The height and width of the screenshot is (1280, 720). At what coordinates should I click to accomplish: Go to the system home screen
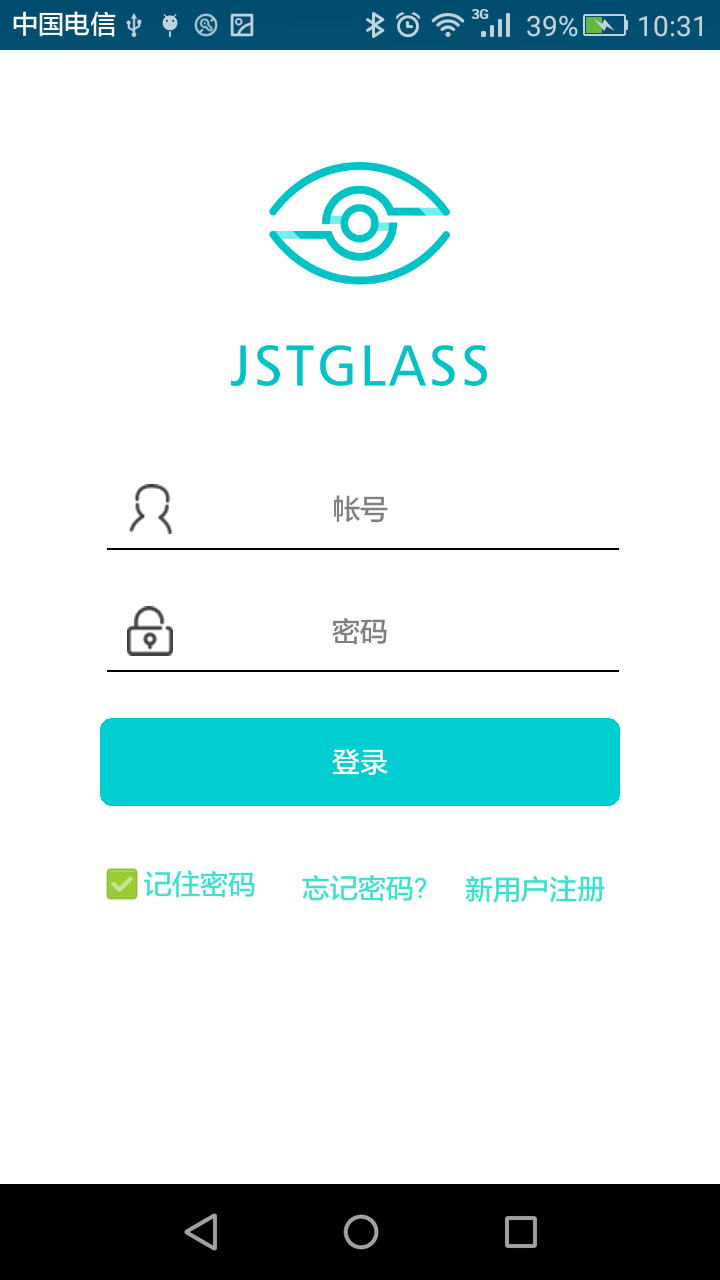(360, 1232)
